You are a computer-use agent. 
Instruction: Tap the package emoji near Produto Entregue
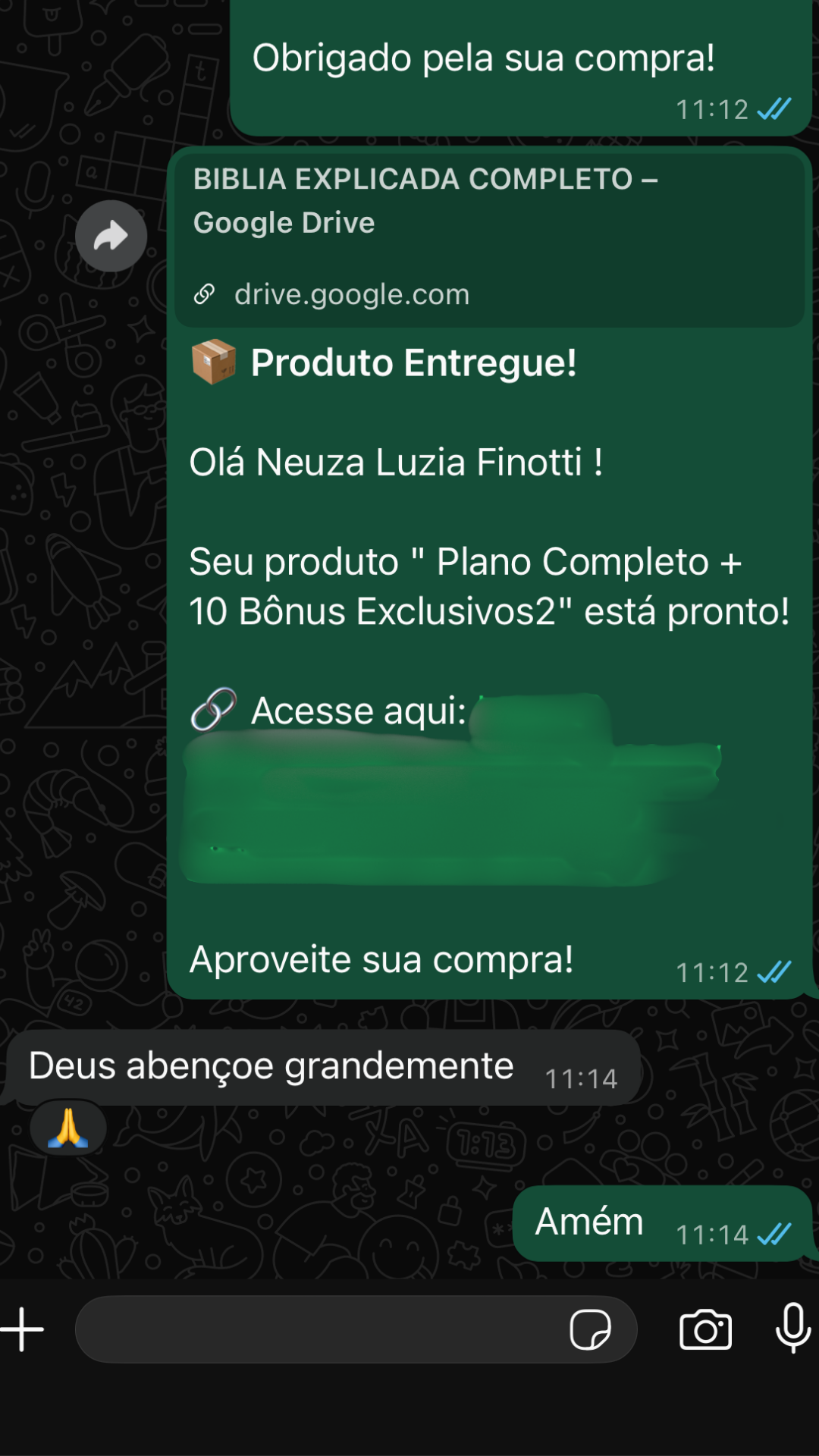[x=215, y=362]
